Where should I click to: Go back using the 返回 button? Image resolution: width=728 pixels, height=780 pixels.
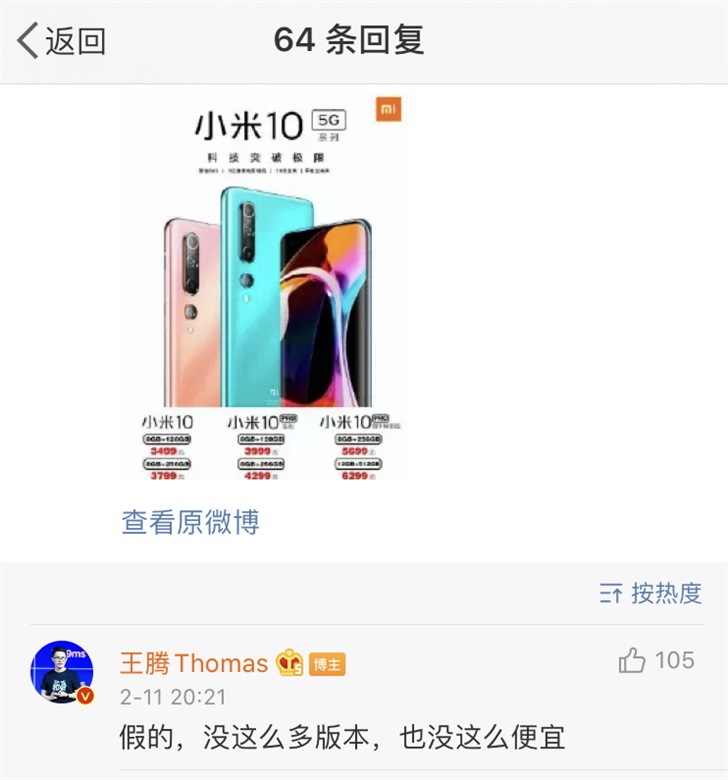[62, 41]
